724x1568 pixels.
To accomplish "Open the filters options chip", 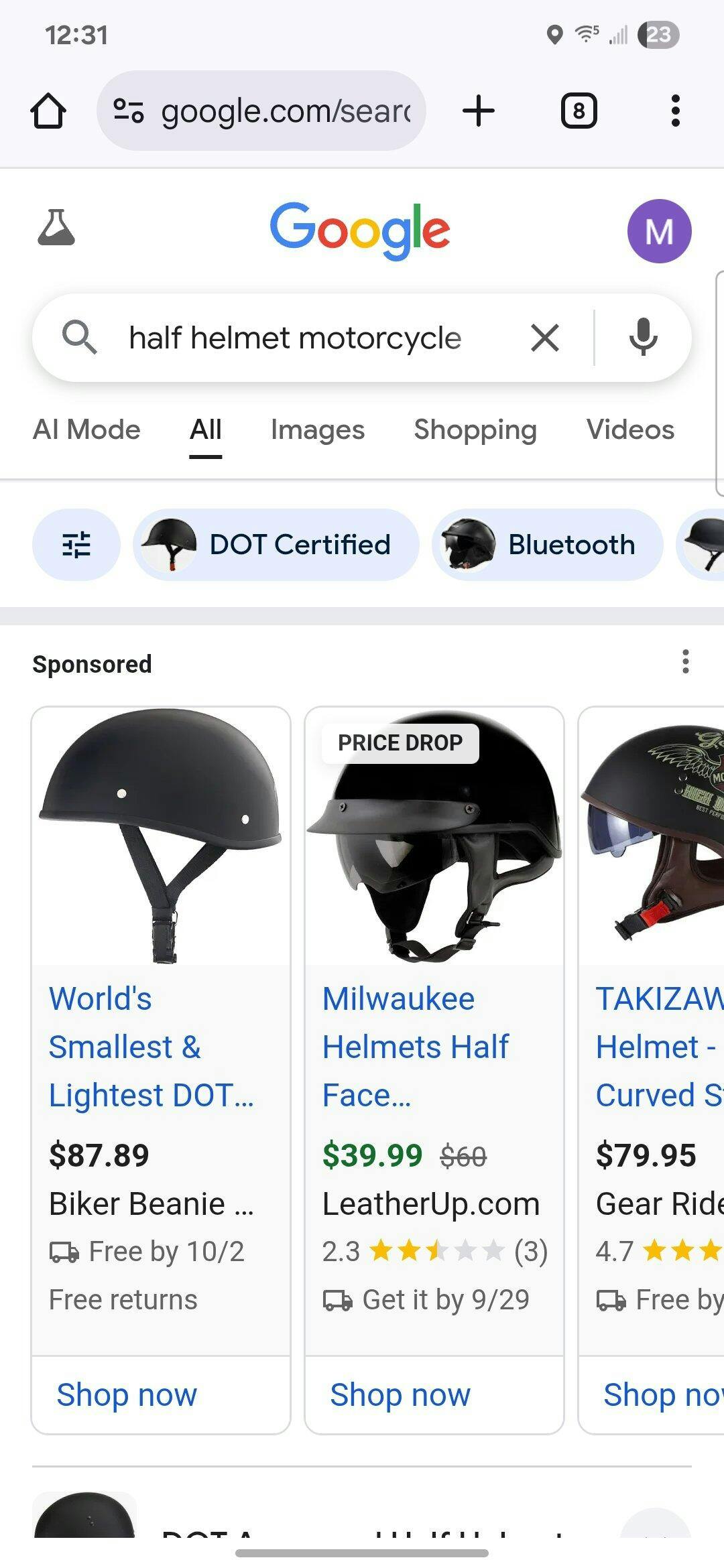I will point(76,545).
